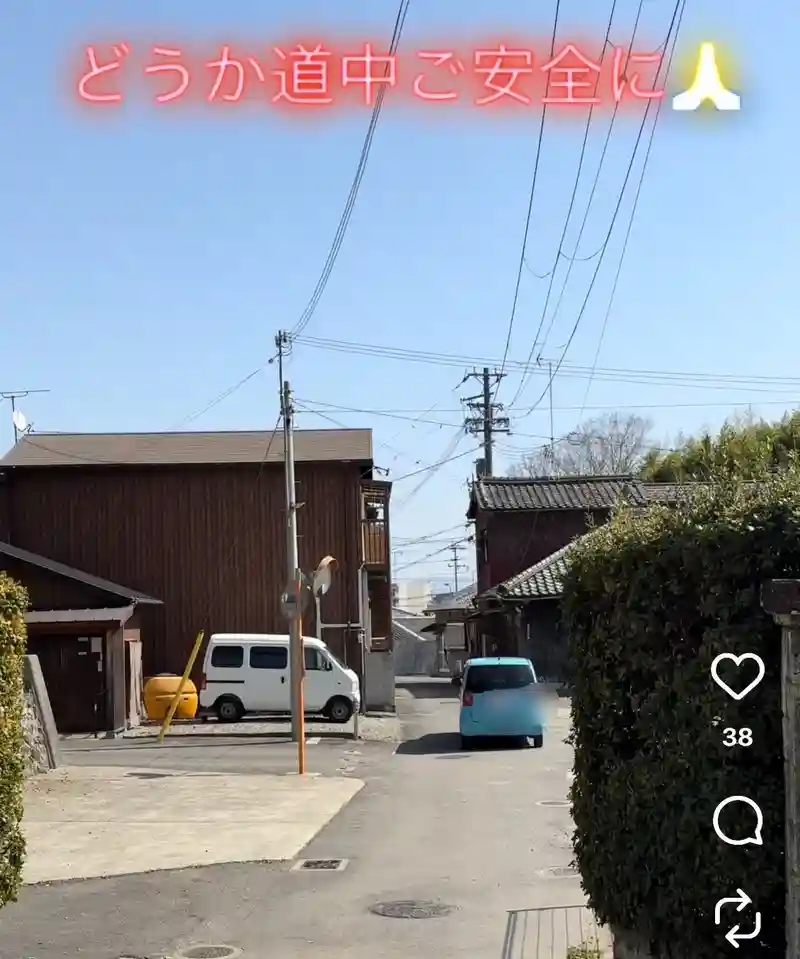Like this video with the heart icon

(x=737, y=676)
